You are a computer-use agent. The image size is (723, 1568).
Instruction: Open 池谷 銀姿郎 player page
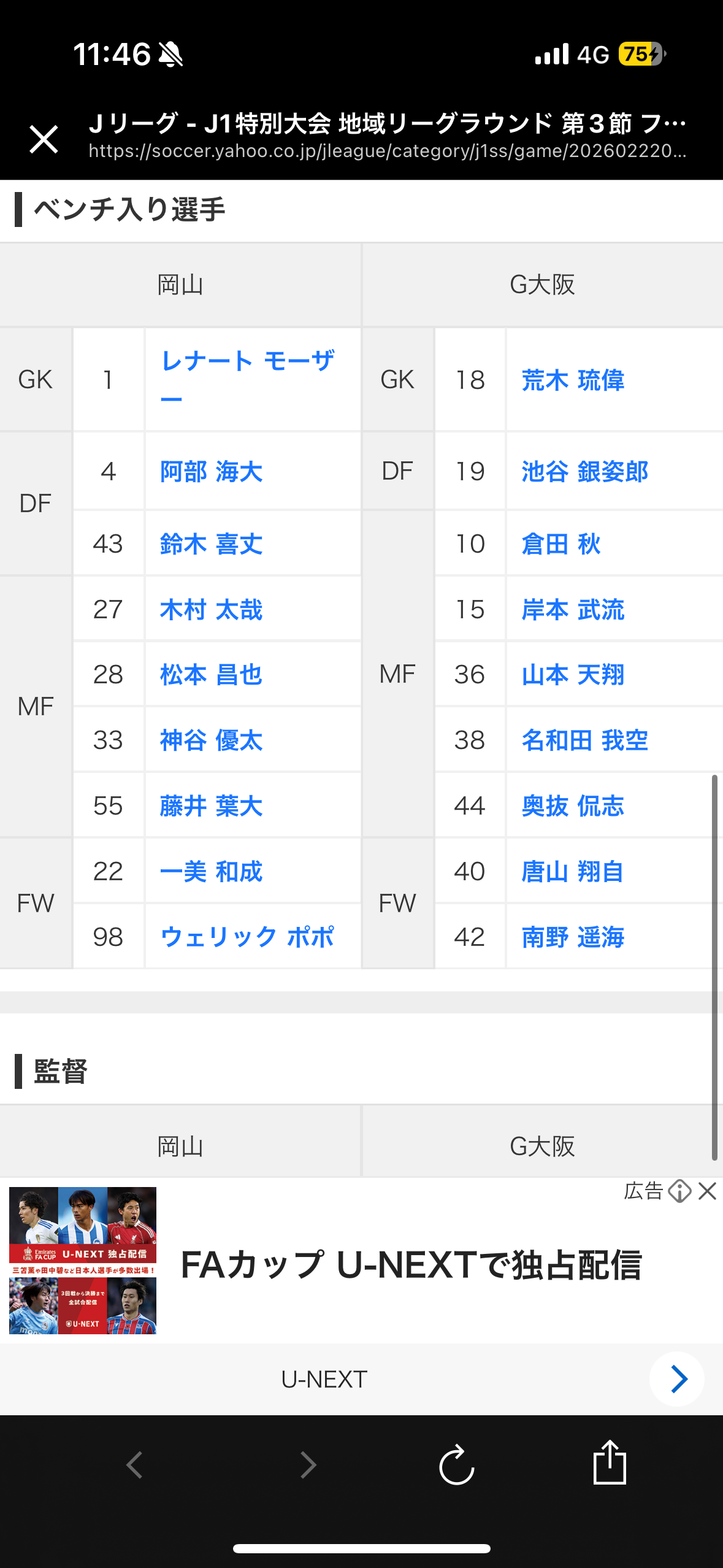pyautogui.click(x=584, y=472)
